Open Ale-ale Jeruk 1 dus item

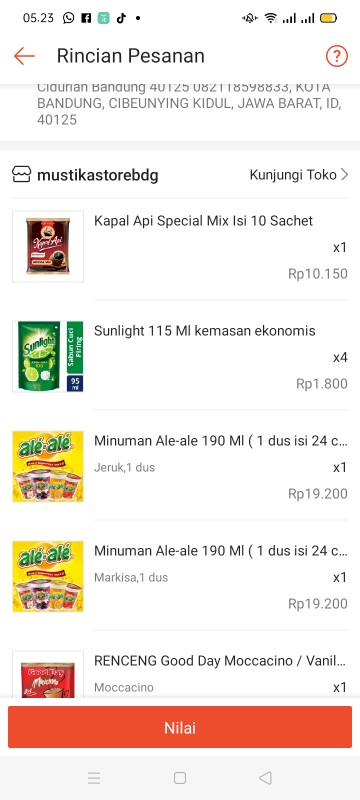click(180, 466)
